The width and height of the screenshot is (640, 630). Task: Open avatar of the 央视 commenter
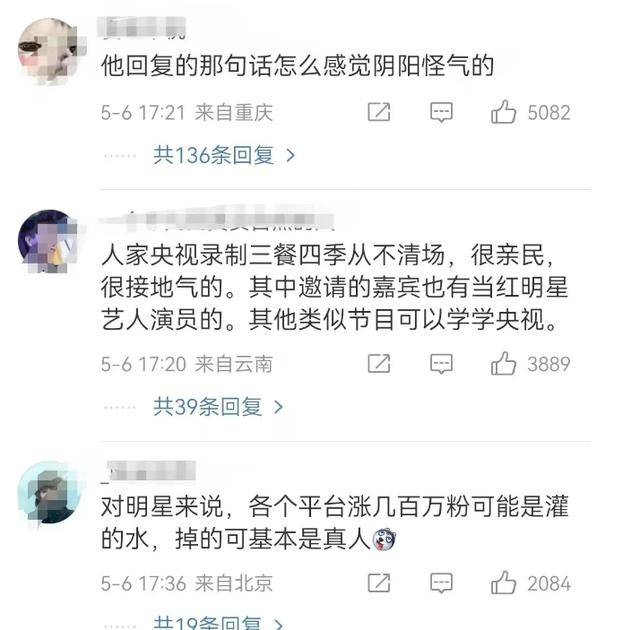click(48, 241)
